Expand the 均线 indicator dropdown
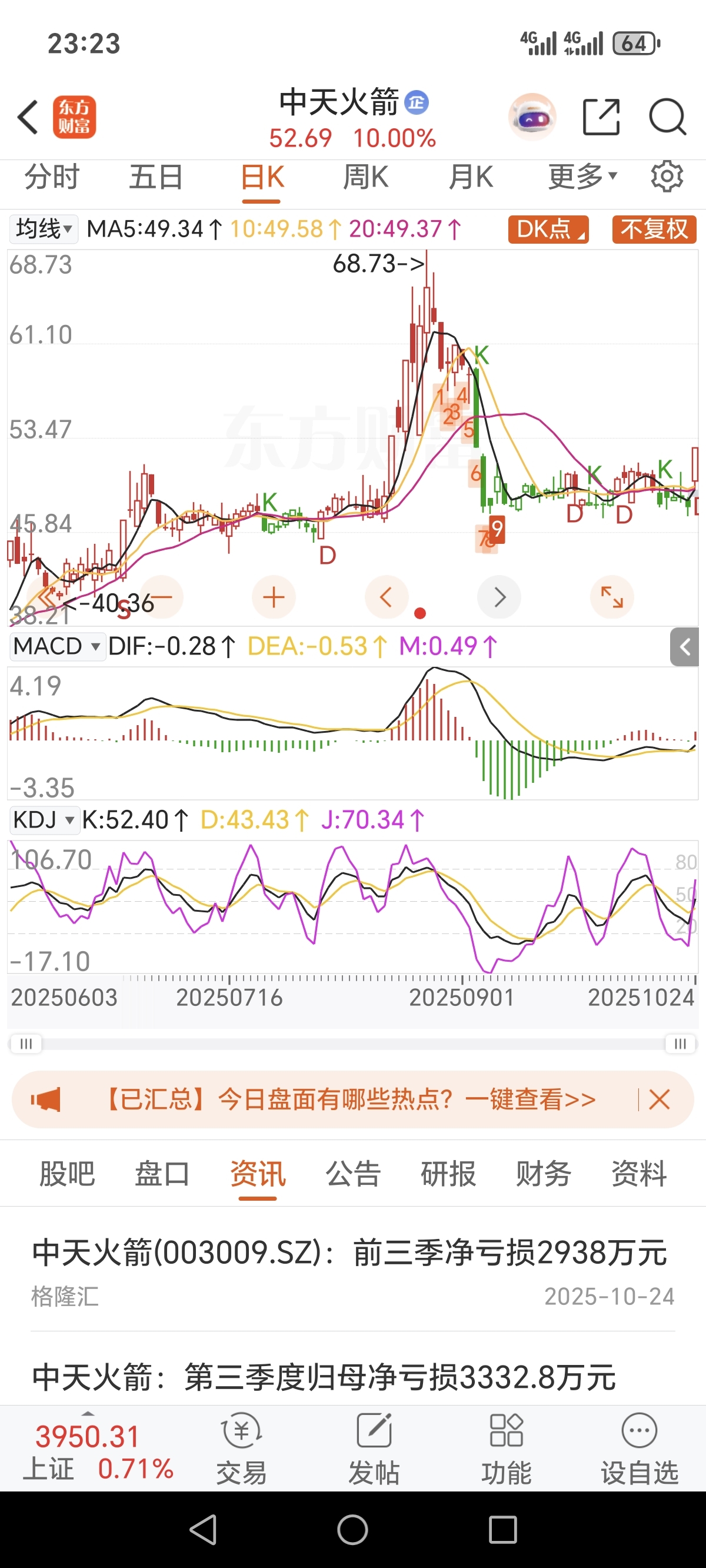This screenshot has width=706, height=1568. [44, 230]
